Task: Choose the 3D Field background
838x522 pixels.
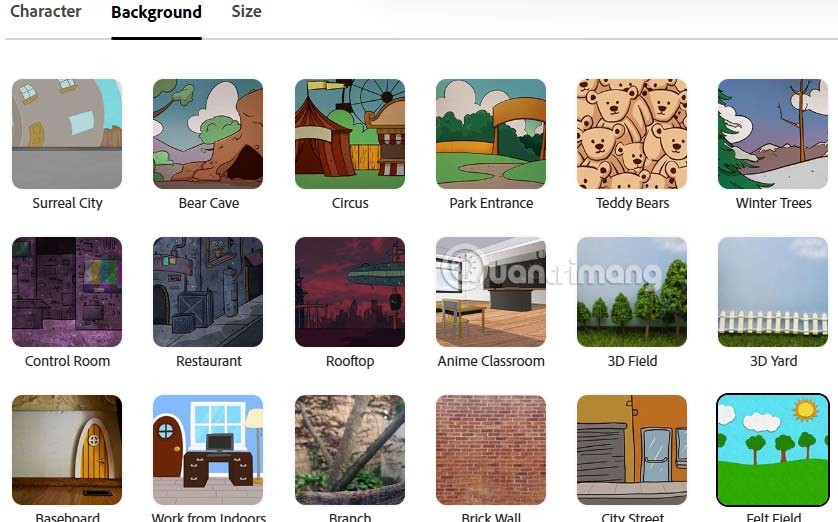Action: (x=632, y=292)
